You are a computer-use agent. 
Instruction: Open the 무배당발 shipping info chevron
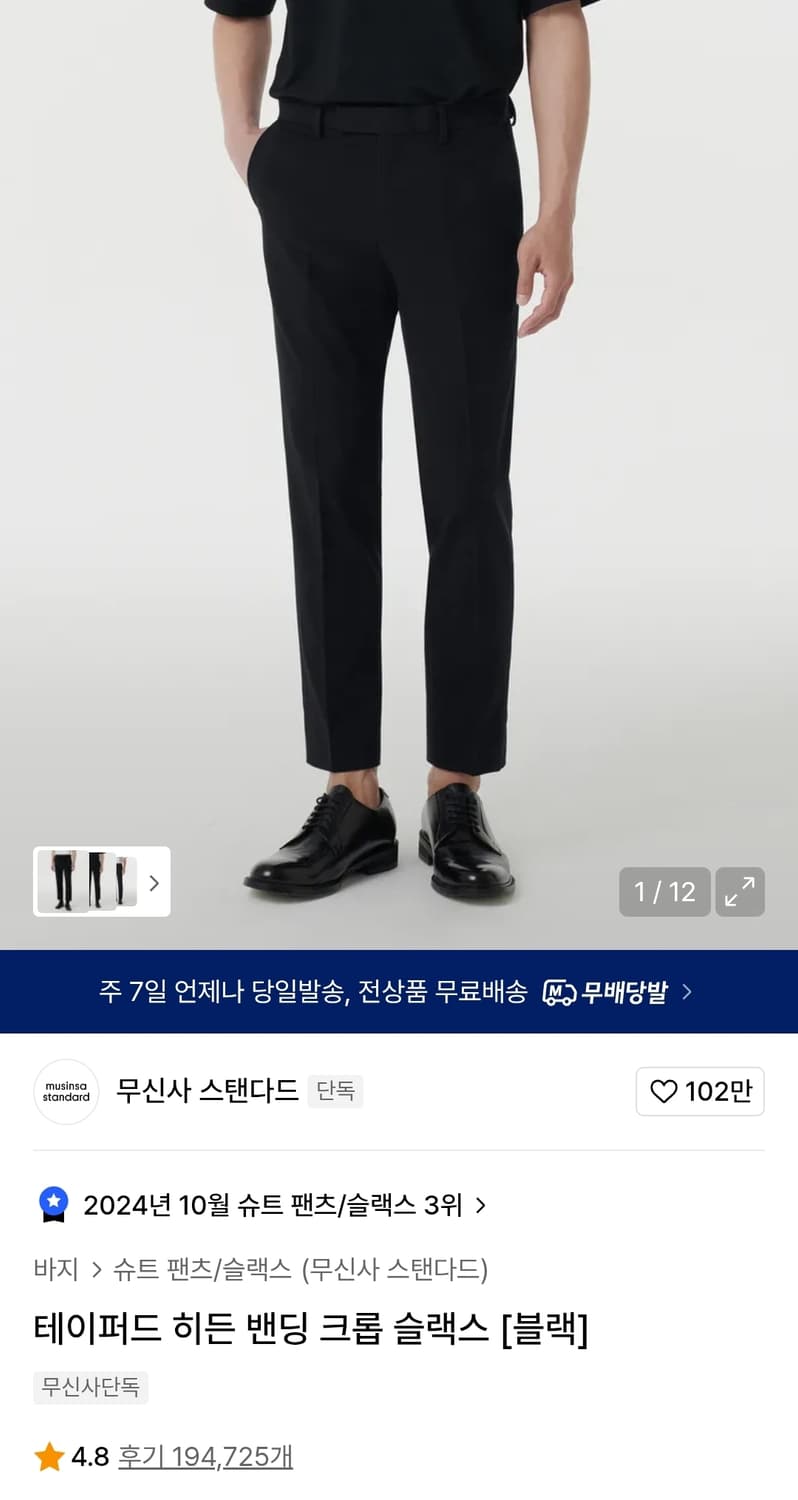point(687,991)
